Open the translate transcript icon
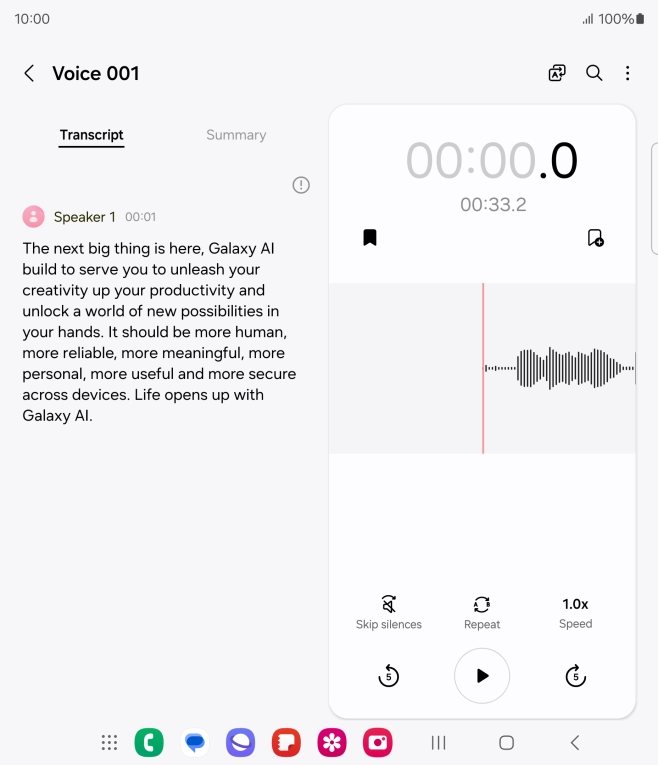Screen dimensions: 658x765 click(557, 73)
